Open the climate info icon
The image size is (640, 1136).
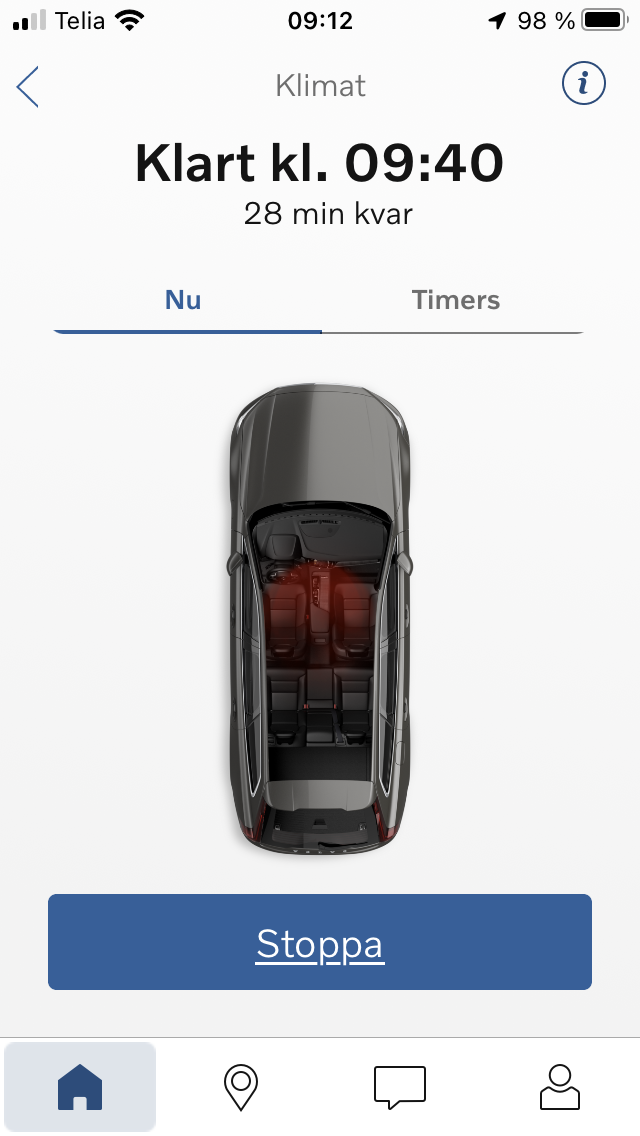tap(583, 85)
